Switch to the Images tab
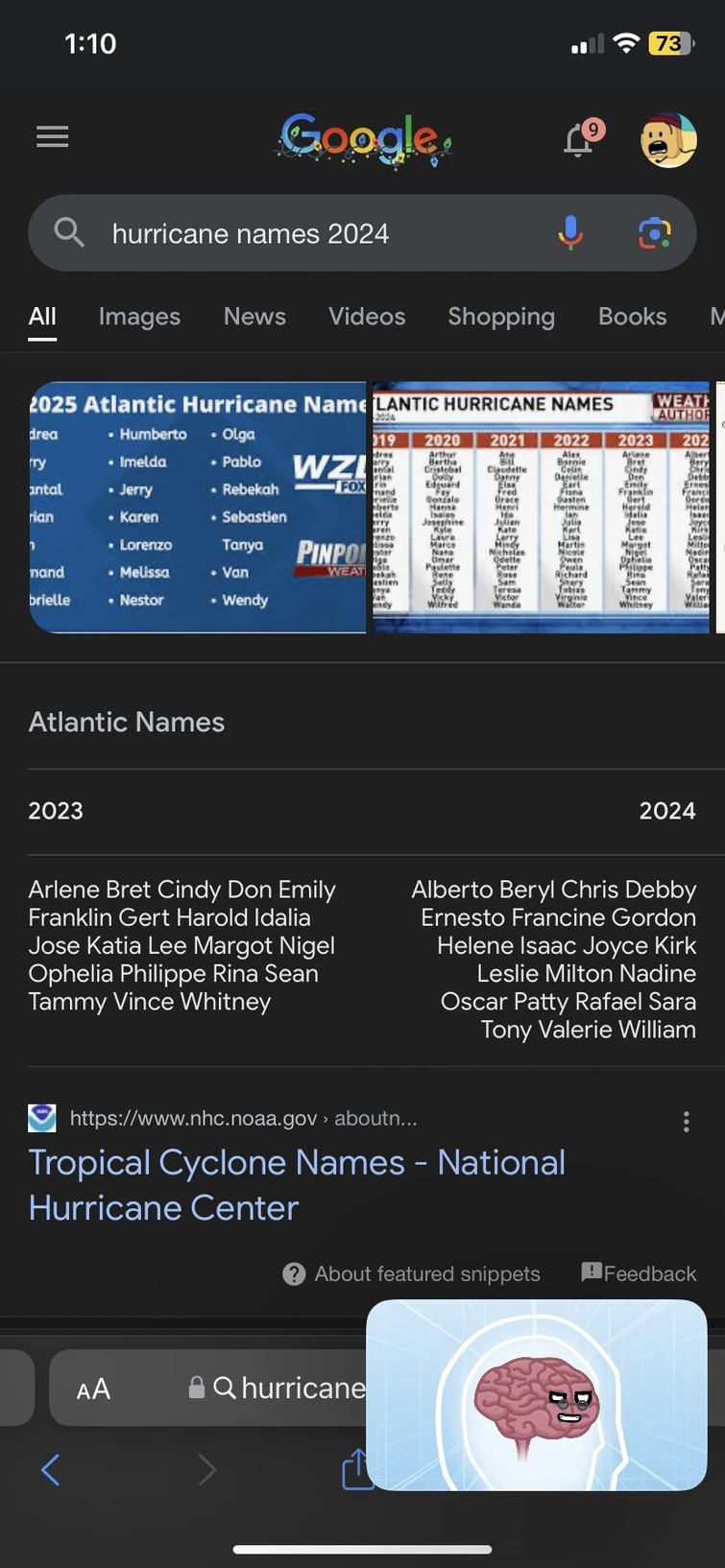The image size is (725, 1568). (x=139, y=317)
